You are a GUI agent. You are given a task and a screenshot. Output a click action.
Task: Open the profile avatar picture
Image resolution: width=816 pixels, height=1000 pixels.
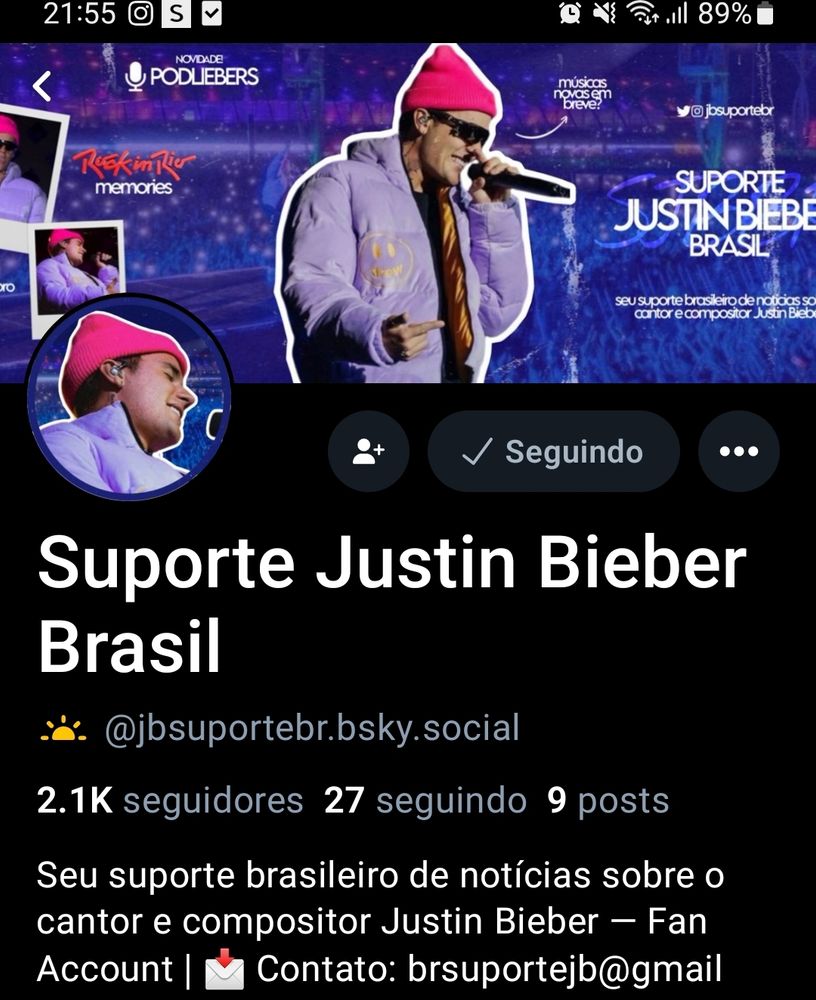129,398
